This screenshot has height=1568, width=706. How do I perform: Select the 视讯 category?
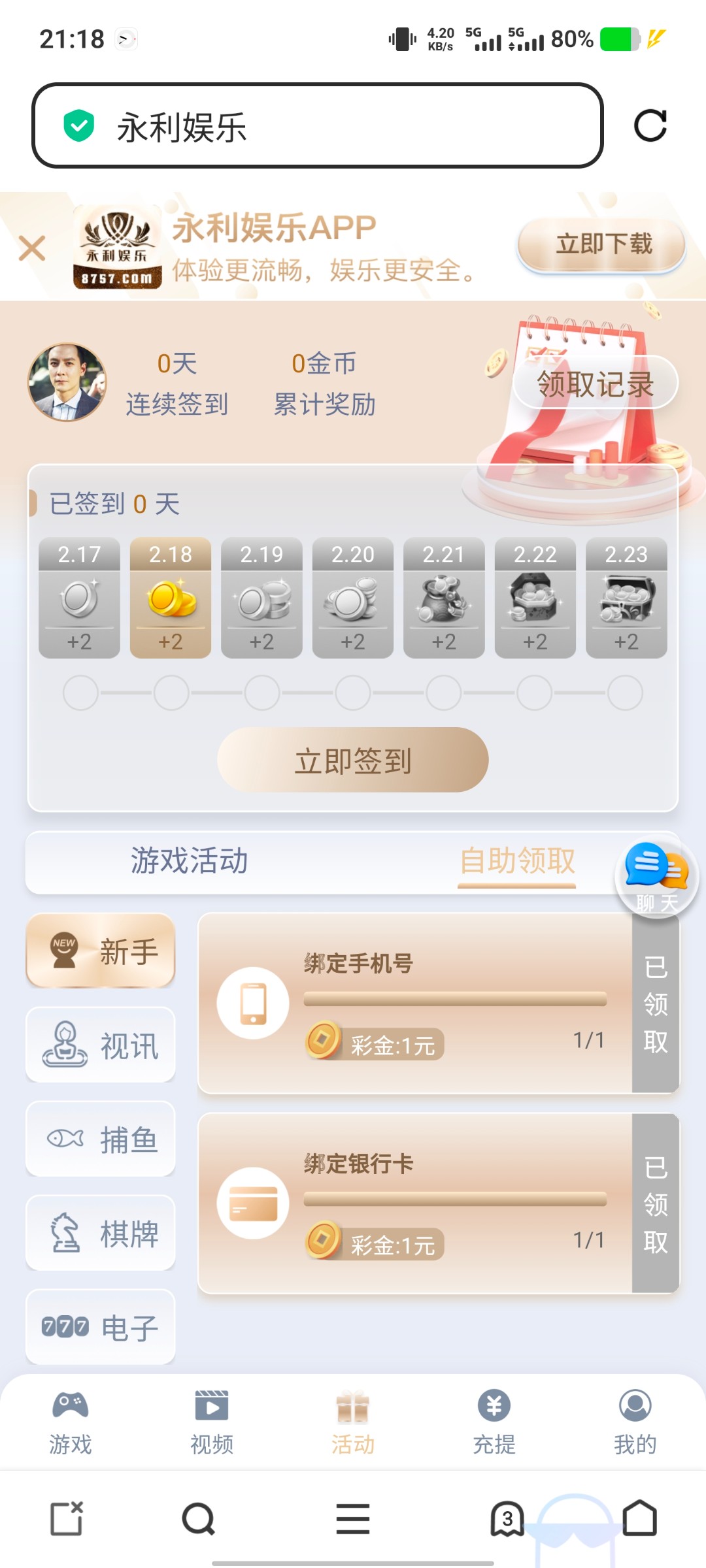click(101, 1045)
